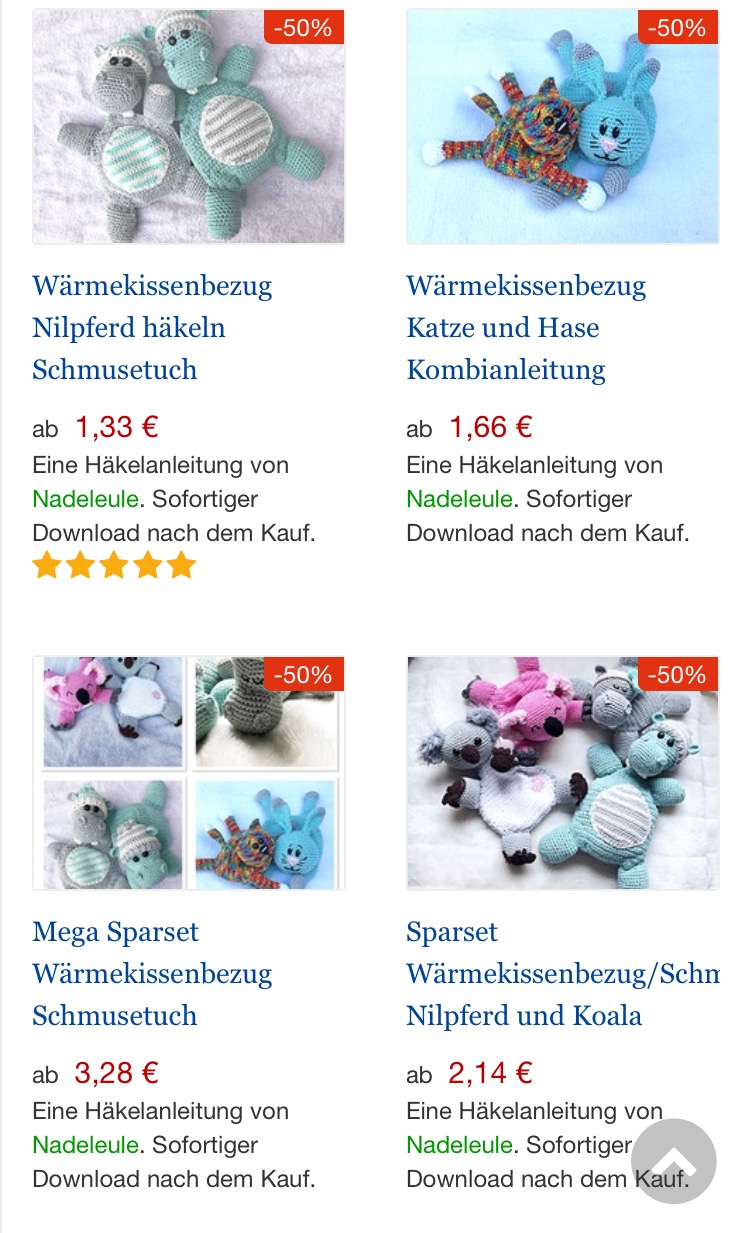The height and width of the screenshot is (1233, 750).
Task: Open the Katze und Hase product image
Action: tap(562, 127)
